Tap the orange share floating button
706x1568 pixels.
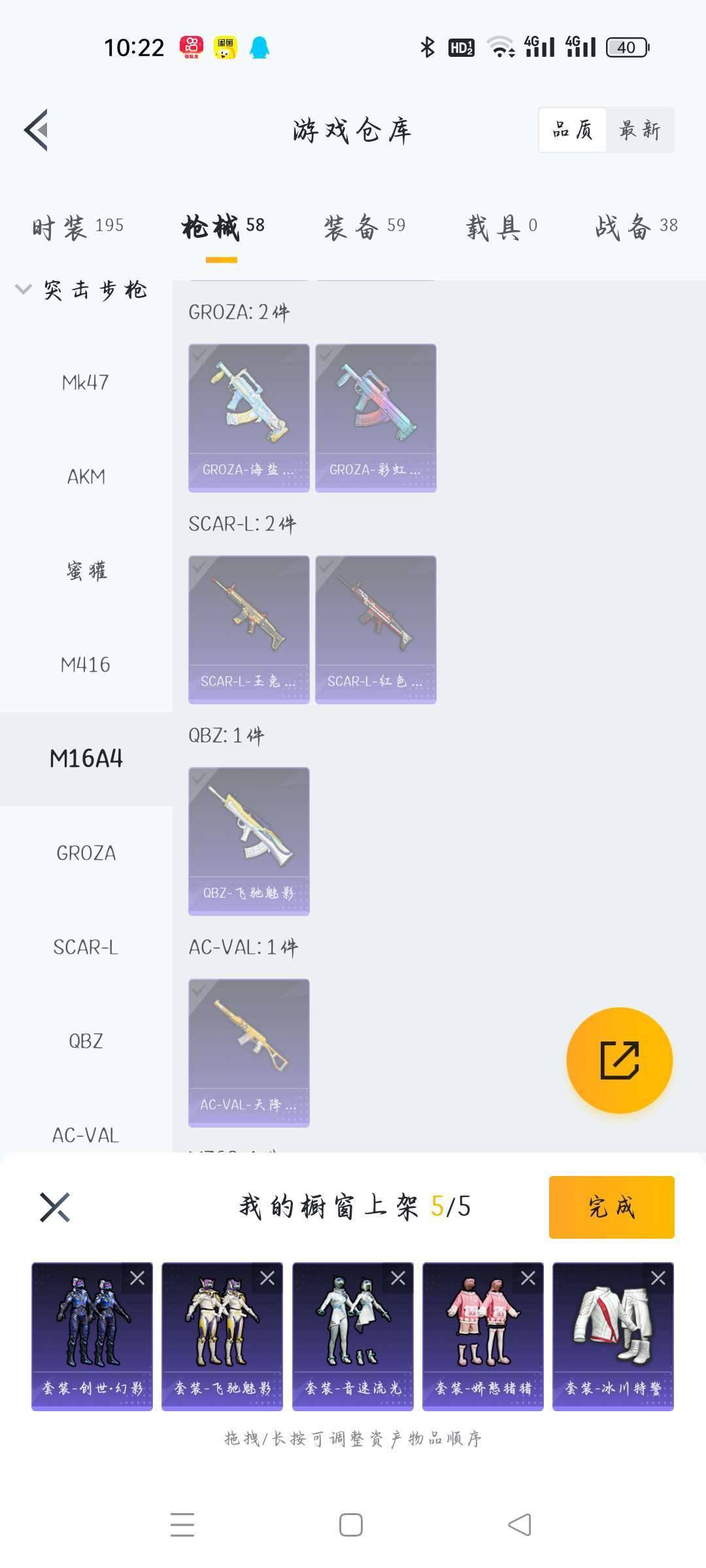tap(619, 1060)
